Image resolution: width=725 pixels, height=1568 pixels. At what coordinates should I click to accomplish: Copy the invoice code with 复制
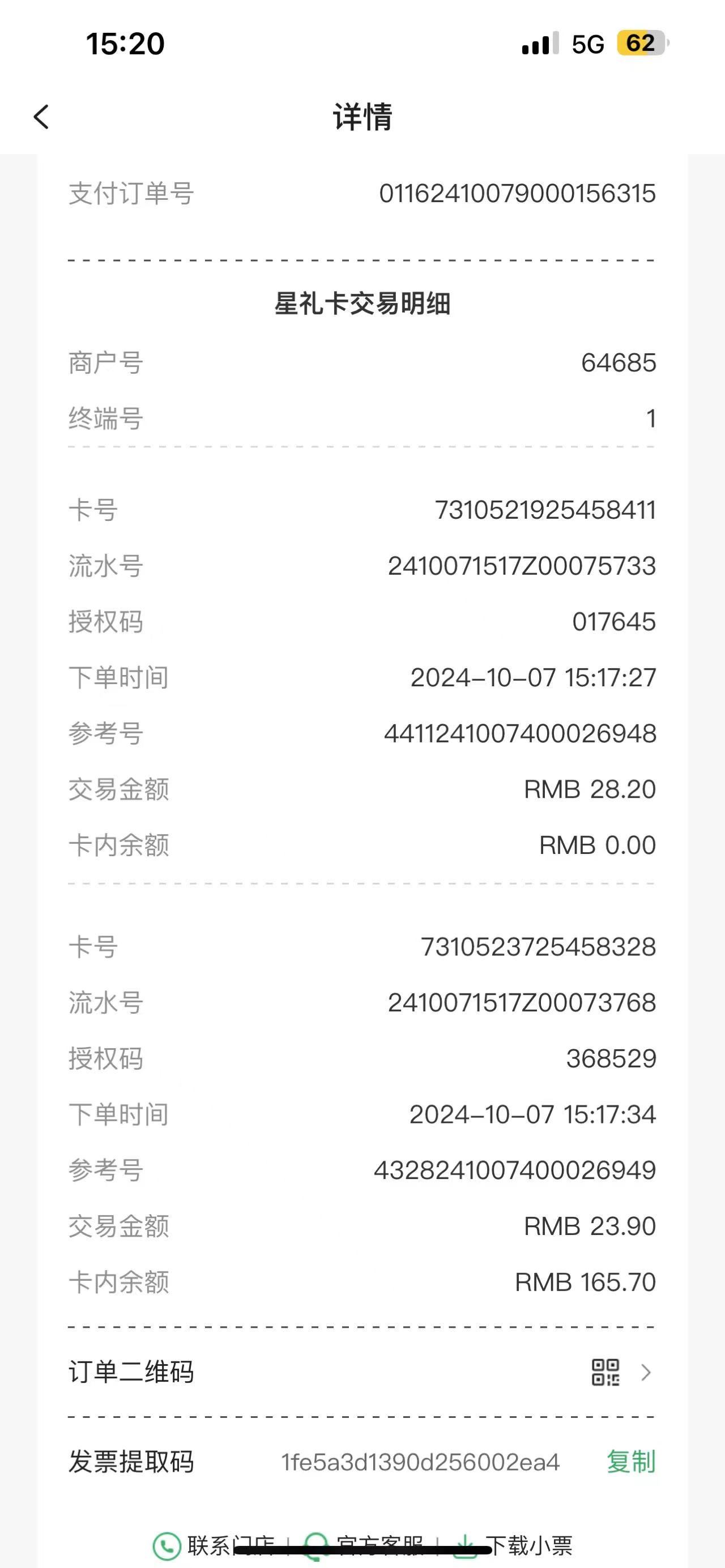[631, 1462]
